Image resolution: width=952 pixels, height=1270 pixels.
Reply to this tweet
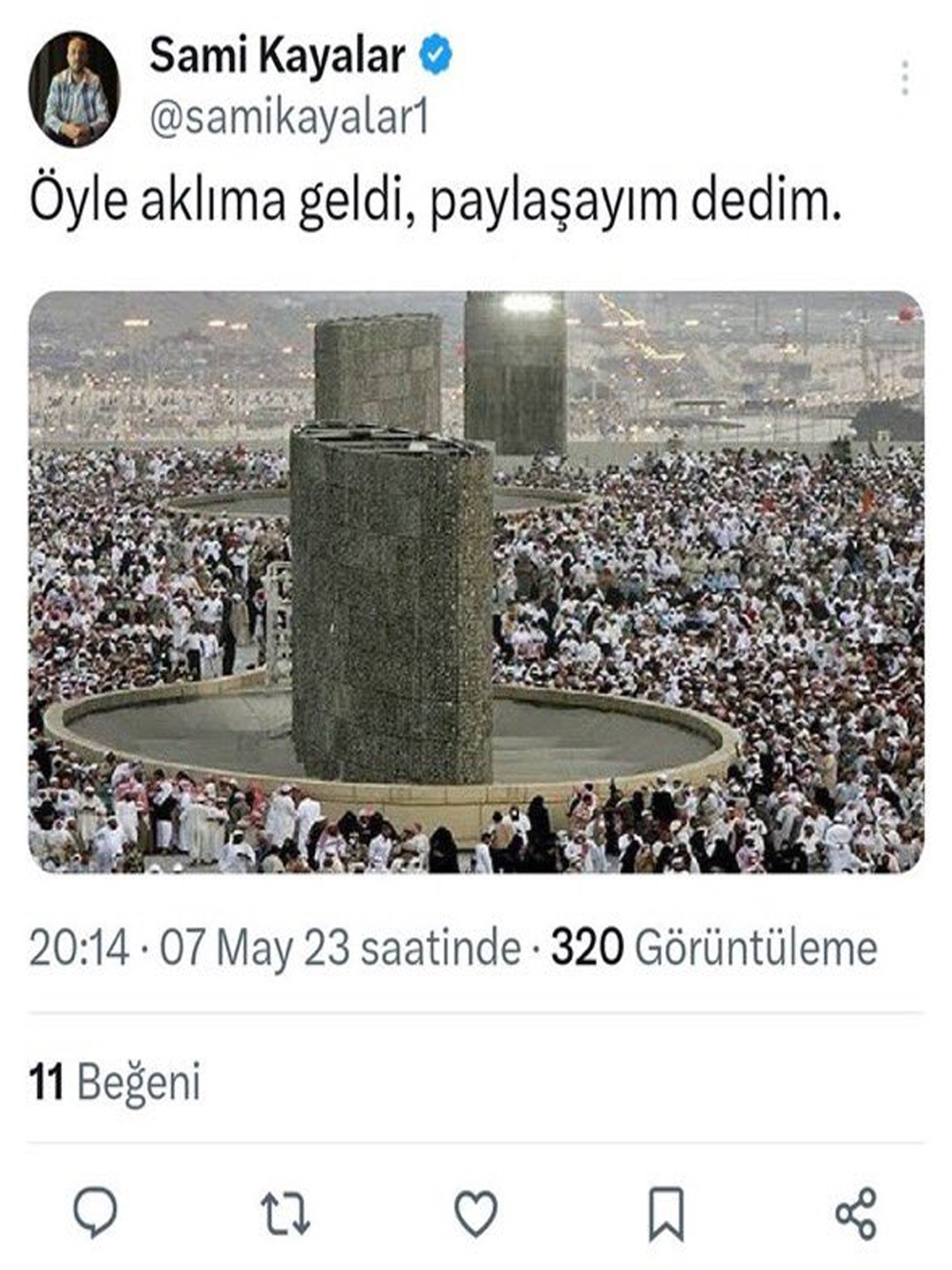(95, 1214)
